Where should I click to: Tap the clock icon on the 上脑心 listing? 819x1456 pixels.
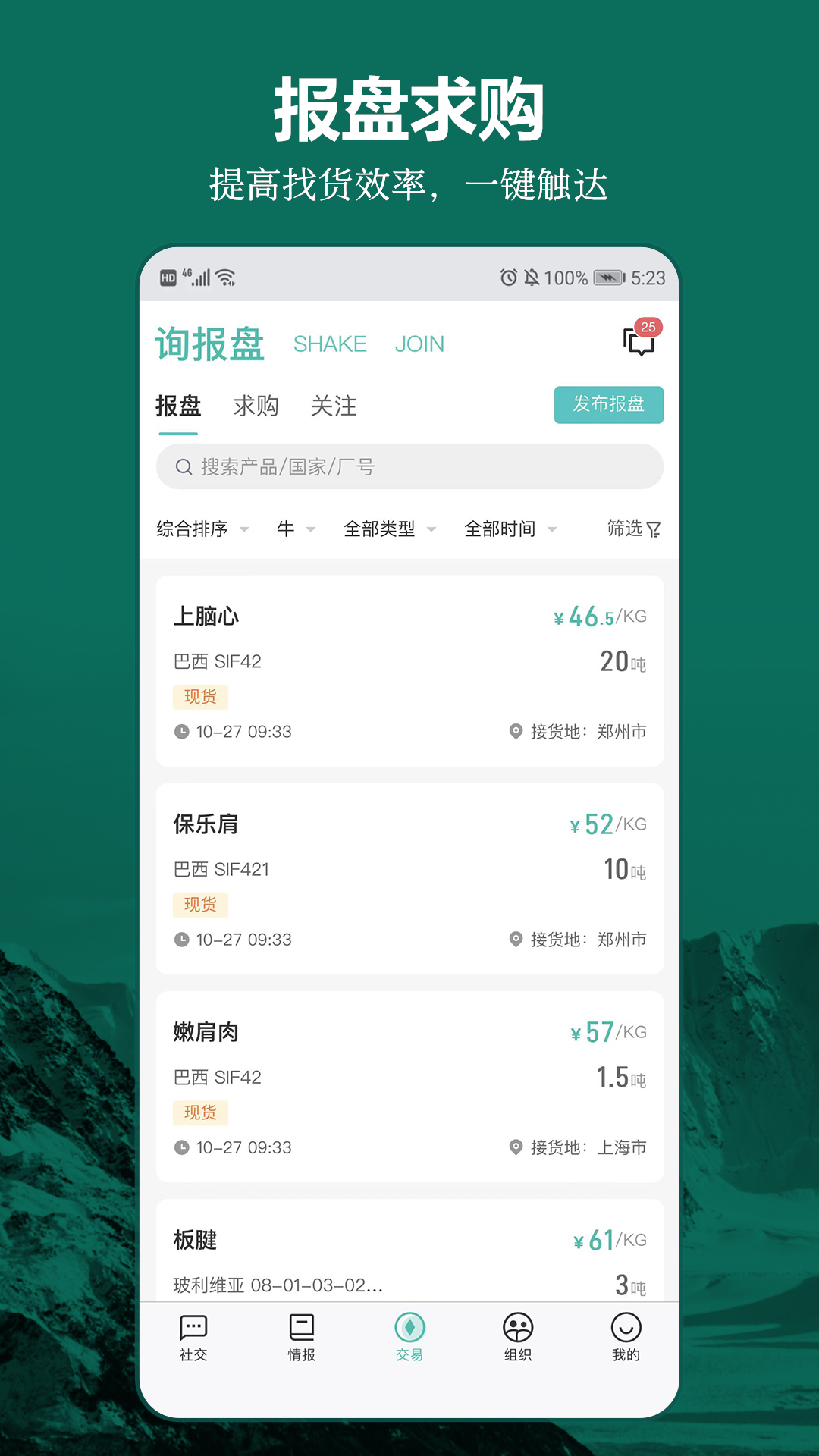[182, 732]
